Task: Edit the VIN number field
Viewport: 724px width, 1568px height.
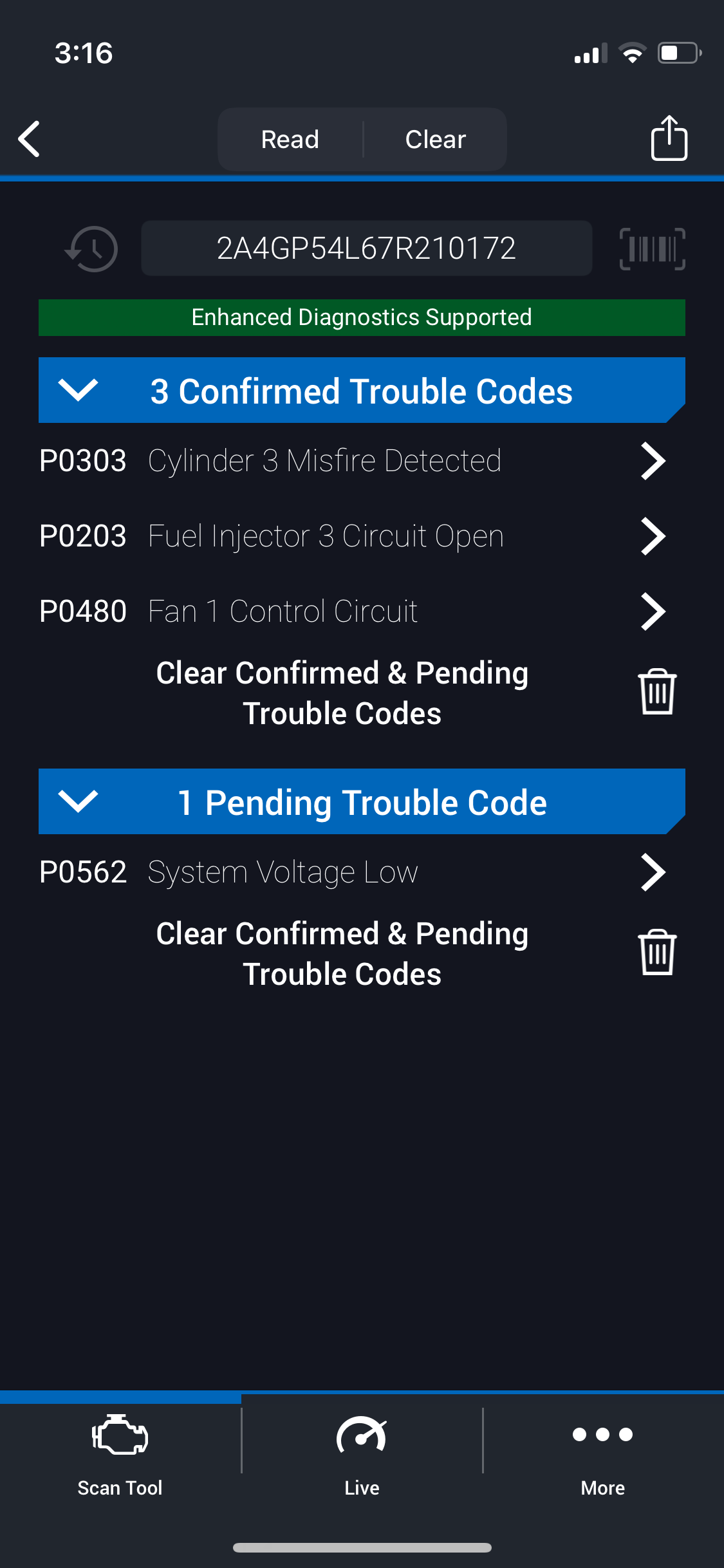Action: point(366,248)
